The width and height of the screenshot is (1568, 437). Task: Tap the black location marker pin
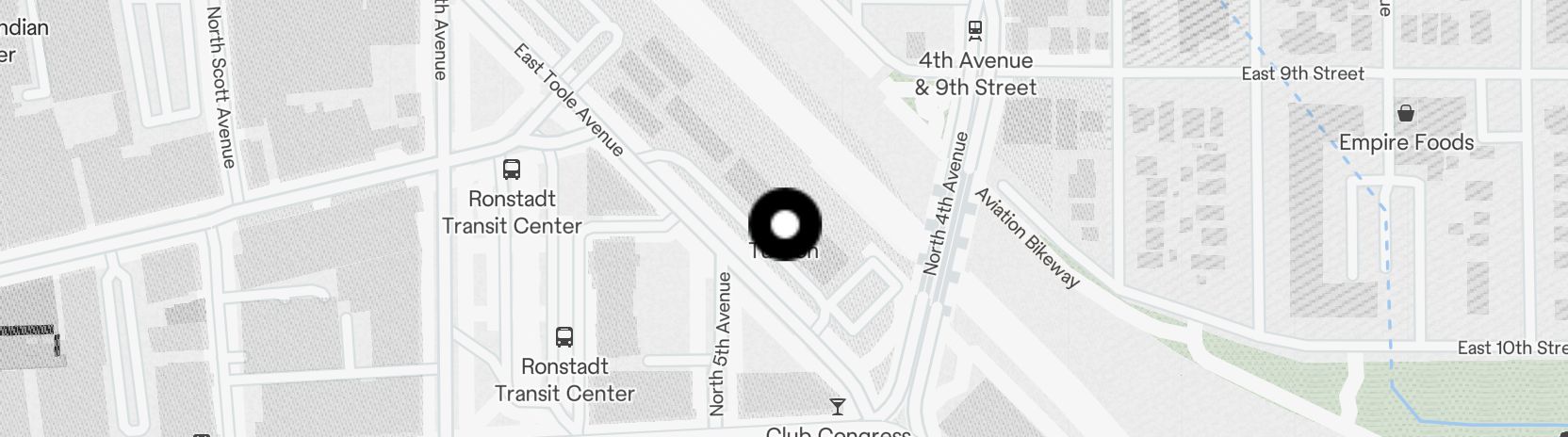click(785, 224)
